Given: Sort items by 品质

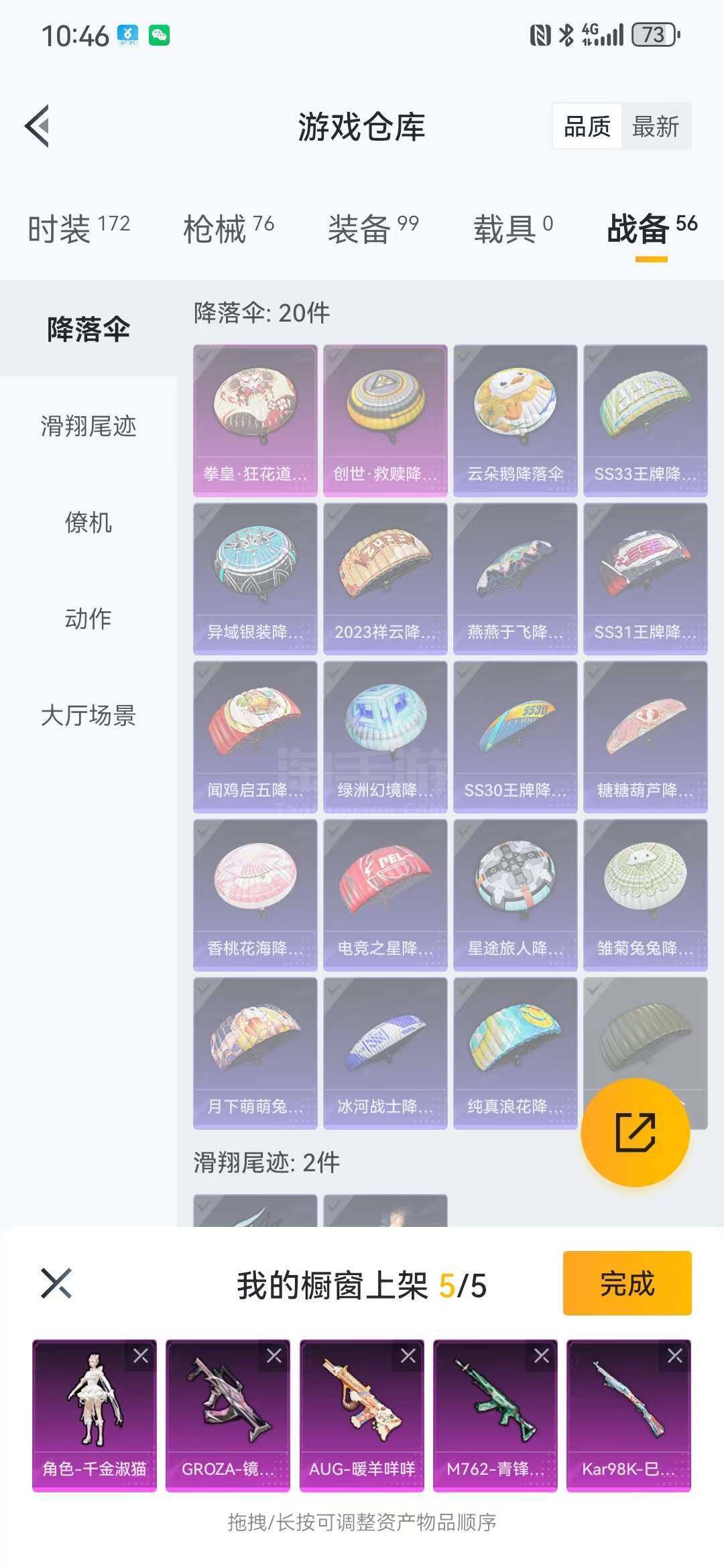Looking at the screenshot, I should (x=587, y=126).
